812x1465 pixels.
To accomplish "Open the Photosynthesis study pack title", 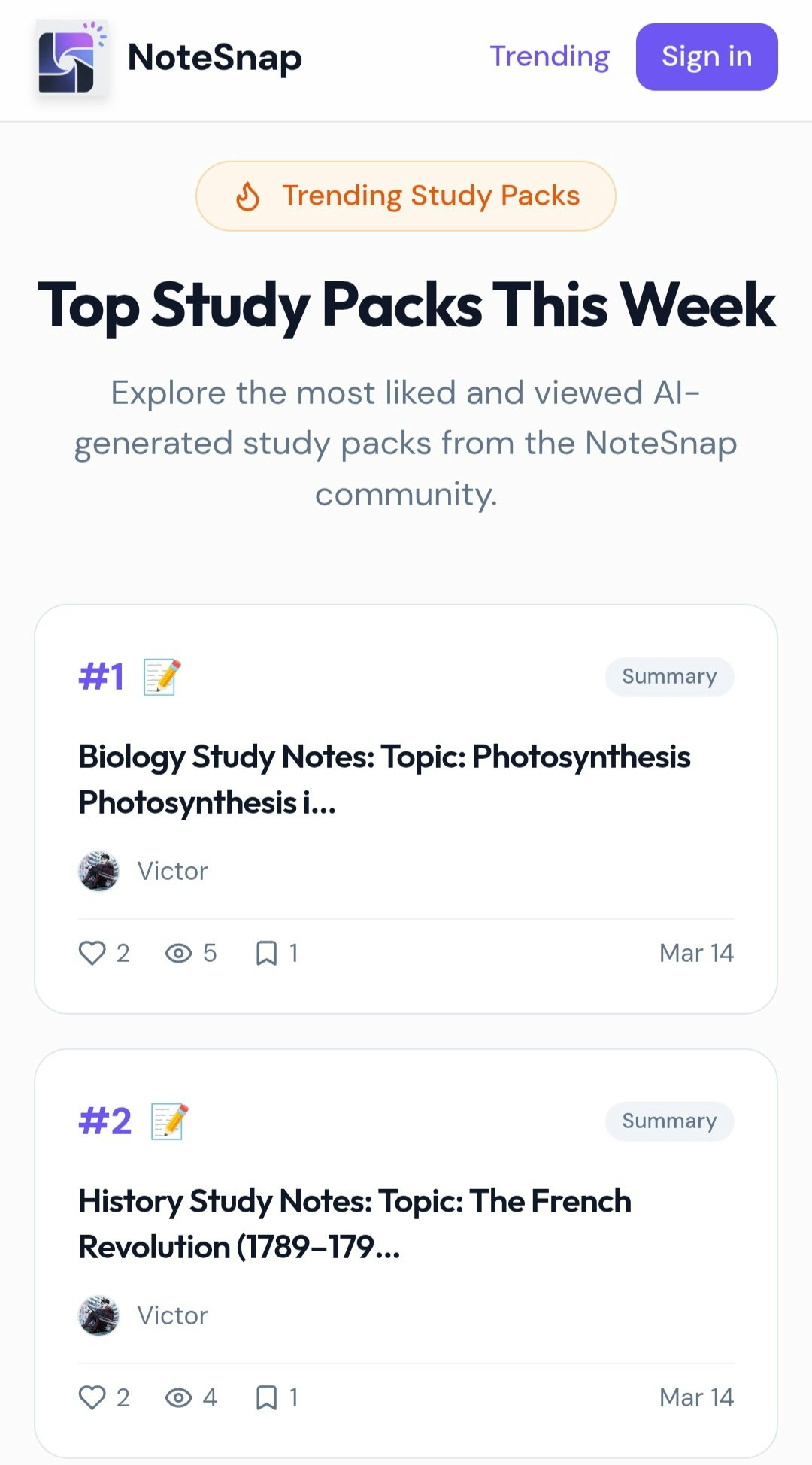I will [385, 778].
